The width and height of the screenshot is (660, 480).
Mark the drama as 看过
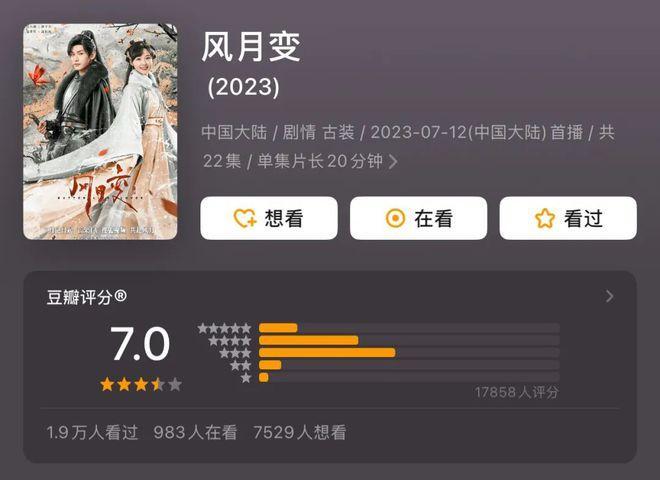pos(567,218)
